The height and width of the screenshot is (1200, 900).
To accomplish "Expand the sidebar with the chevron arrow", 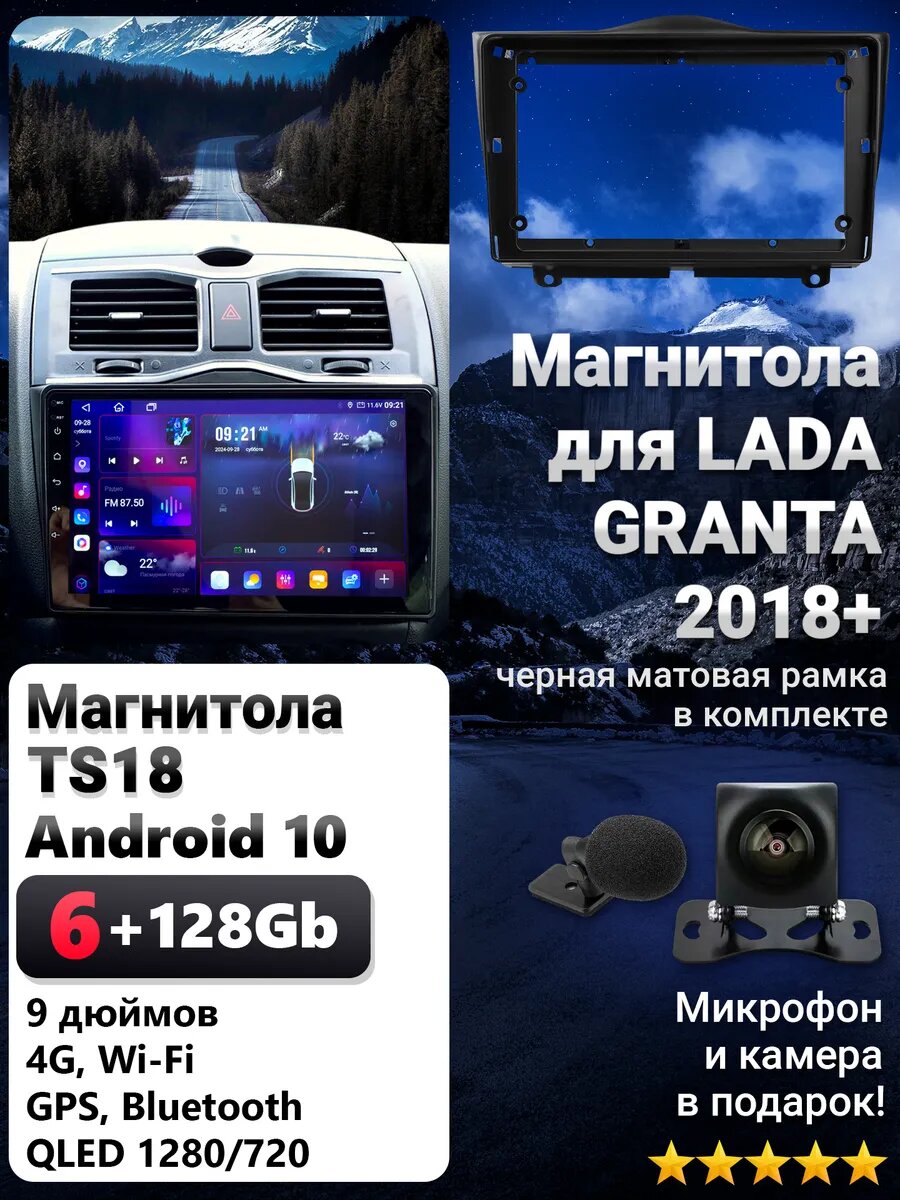I will coord(77,442).
